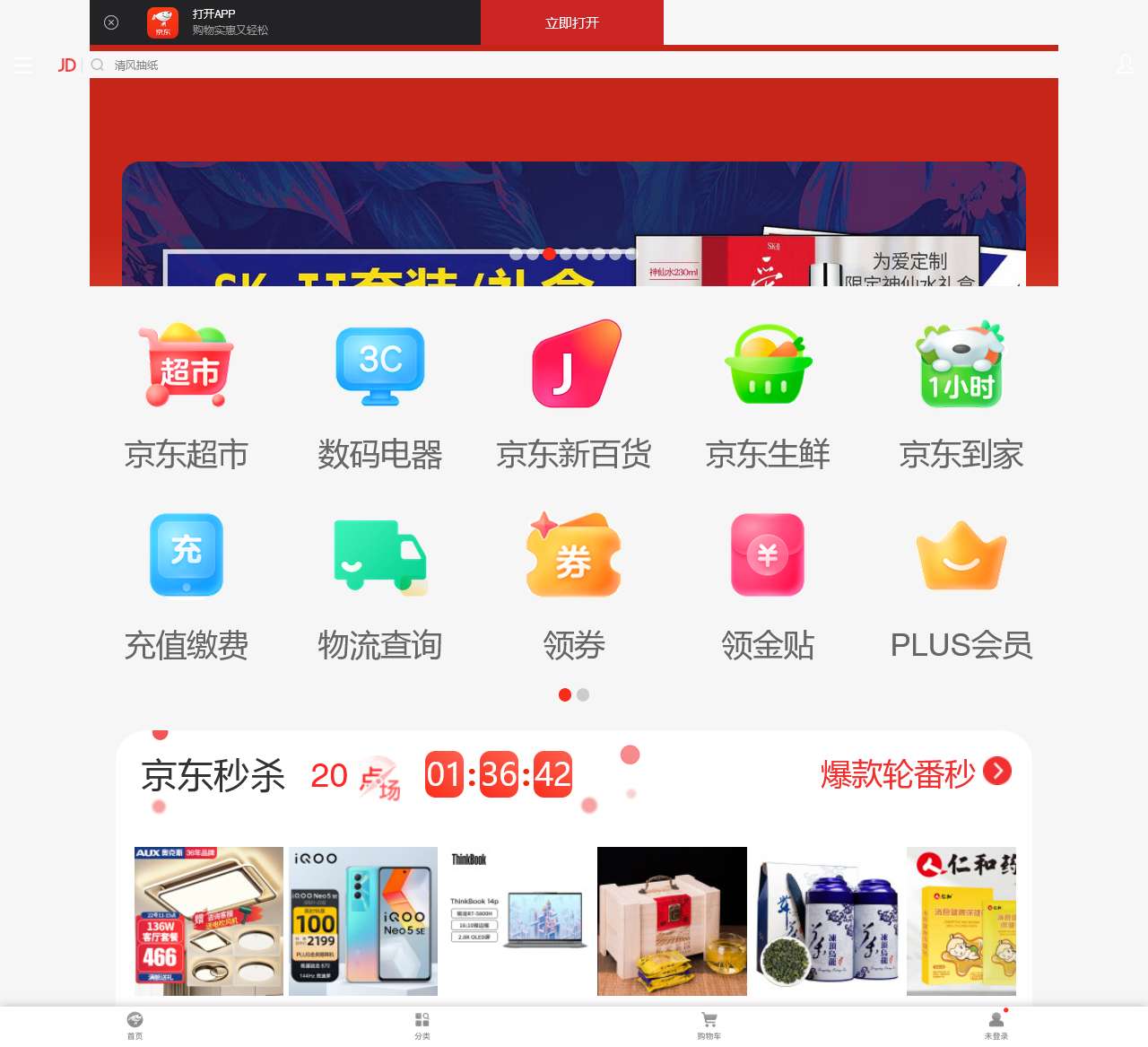The height and width of the screenshot is (1047, 1148).
Task: Tap 爆款轮番秒 link
Action: pos(915,773)
